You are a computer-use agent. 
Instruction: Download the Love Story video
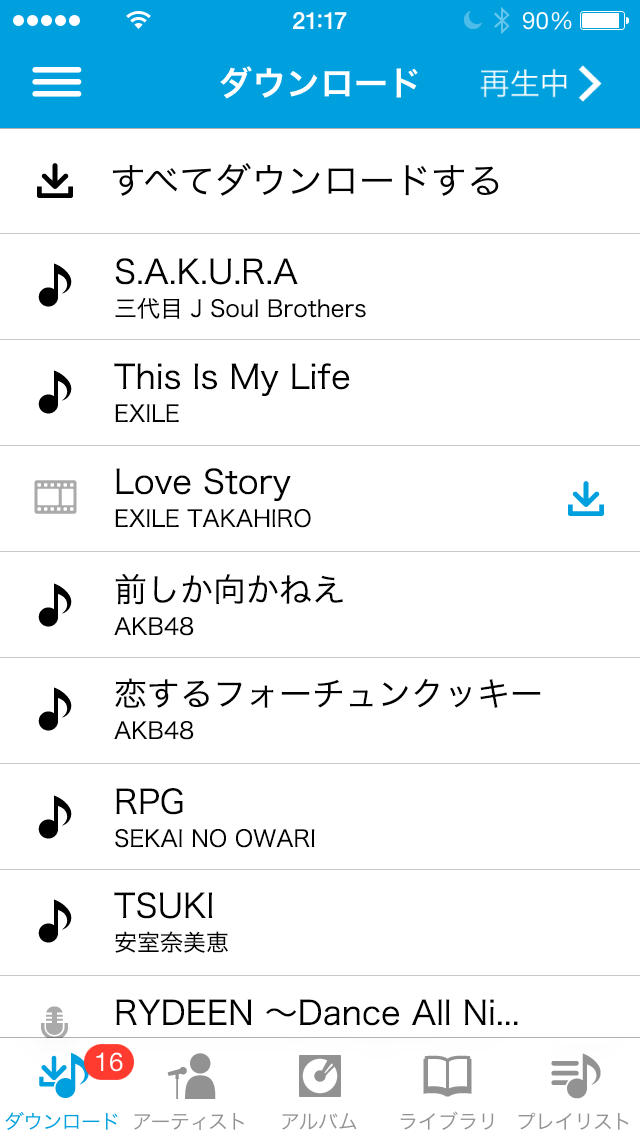pyautogui.click(x=586, y=499)
